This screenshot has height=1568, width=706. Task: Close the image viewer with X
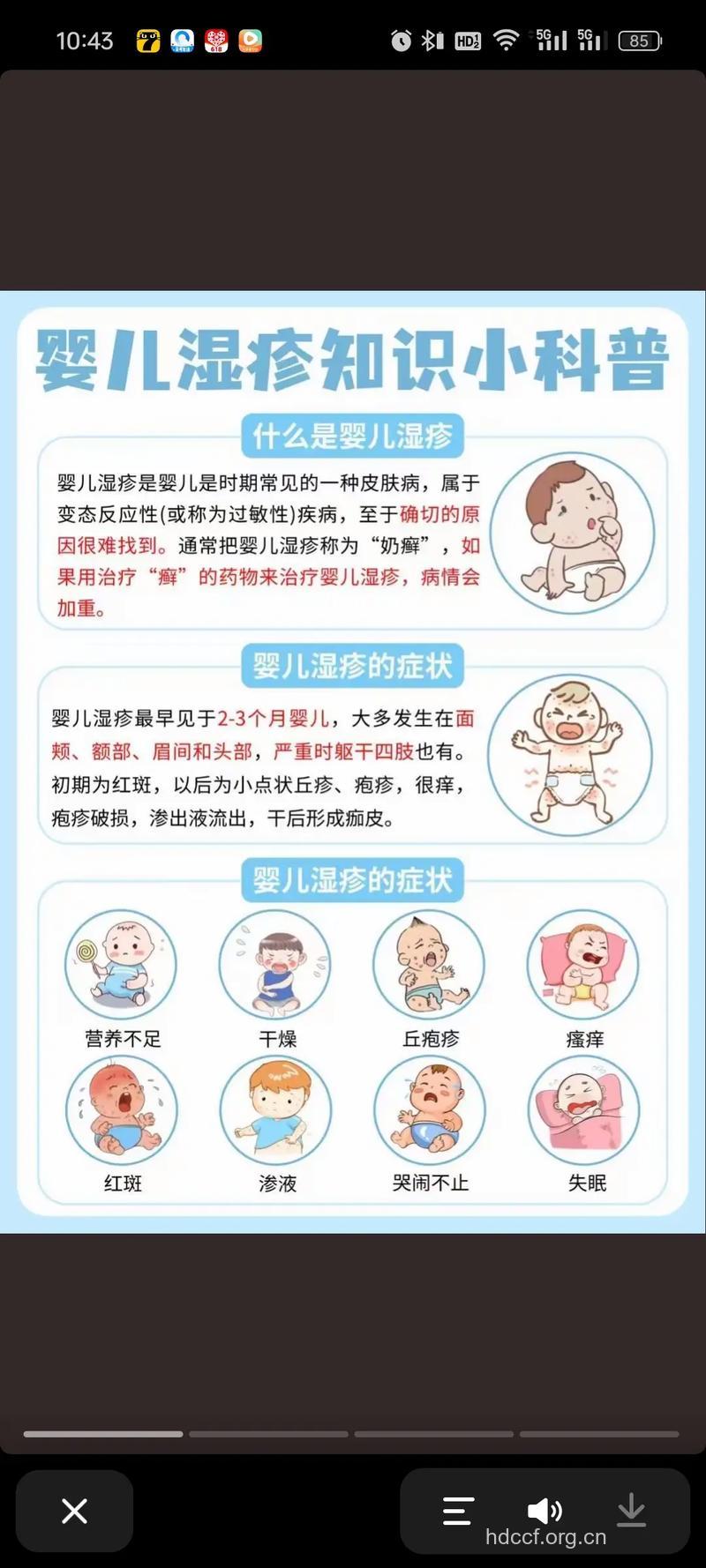pos(74,1511)
